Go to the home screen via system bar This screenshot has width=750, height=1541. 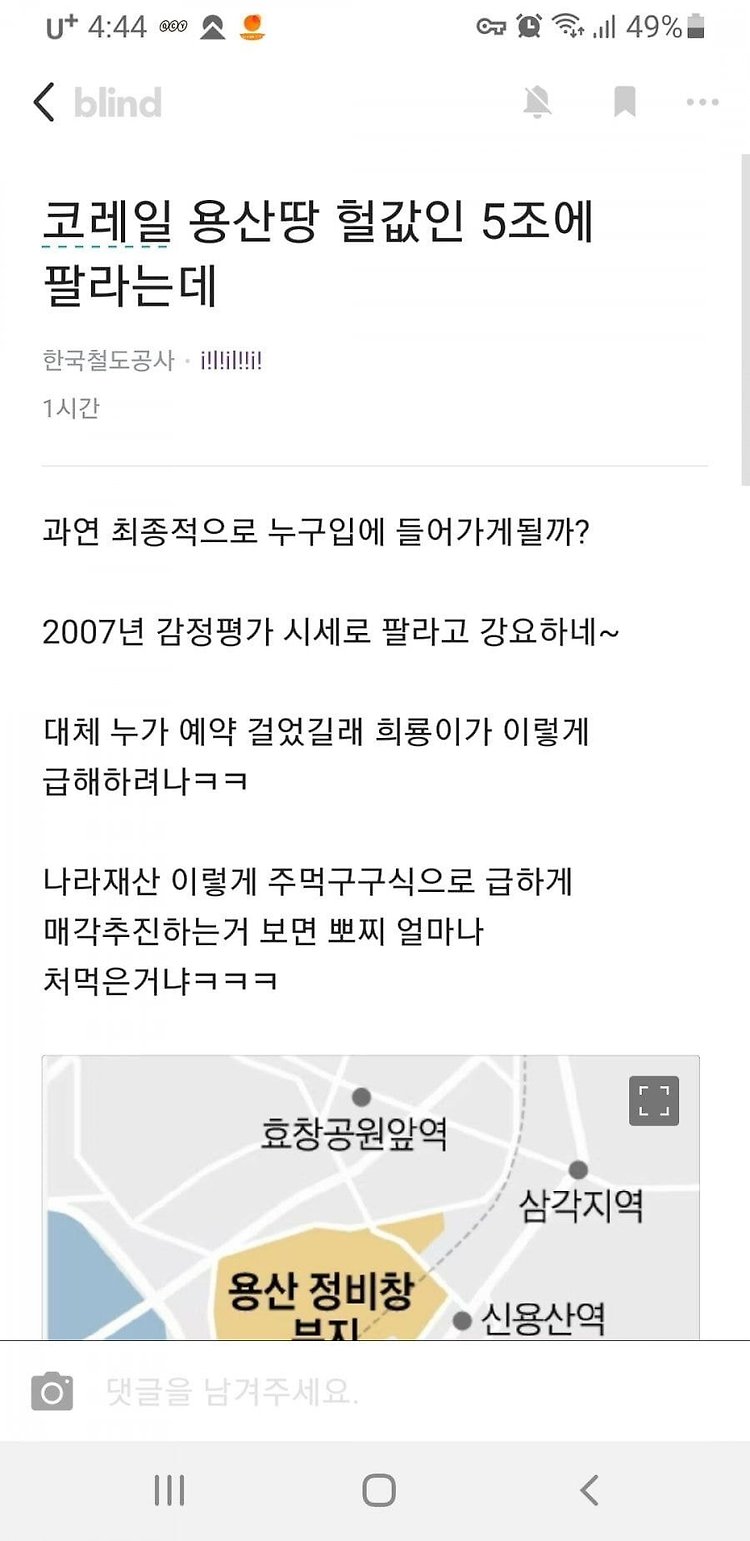tap(378, 1490)
